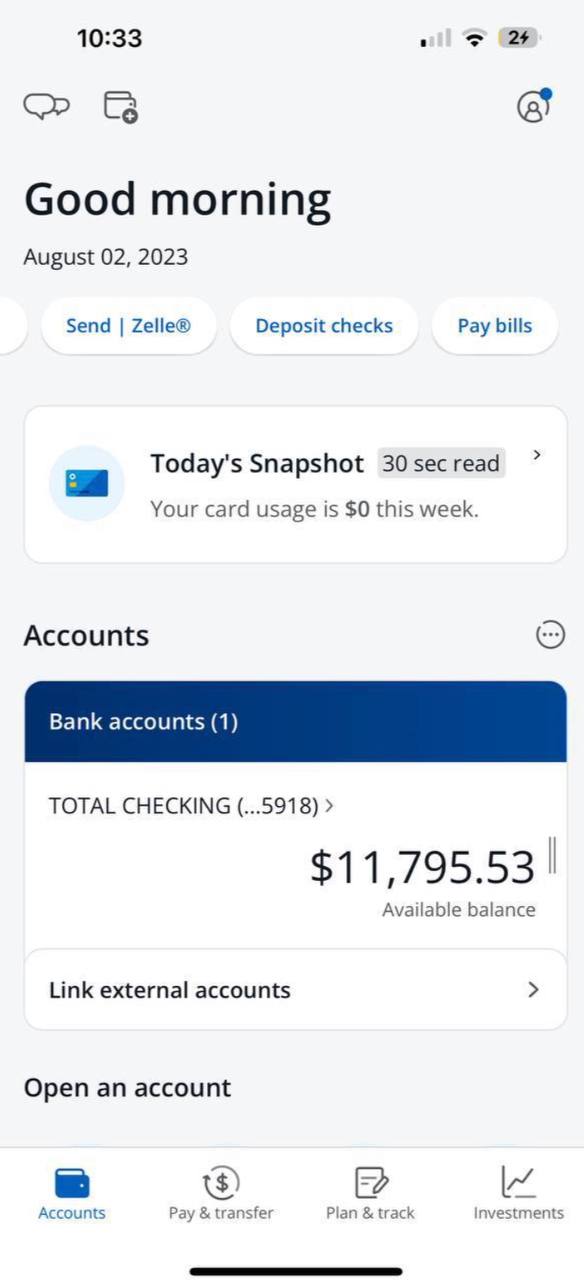Tap the add account card icon
Screen dimensions: 584x1280
coord(121,106)
